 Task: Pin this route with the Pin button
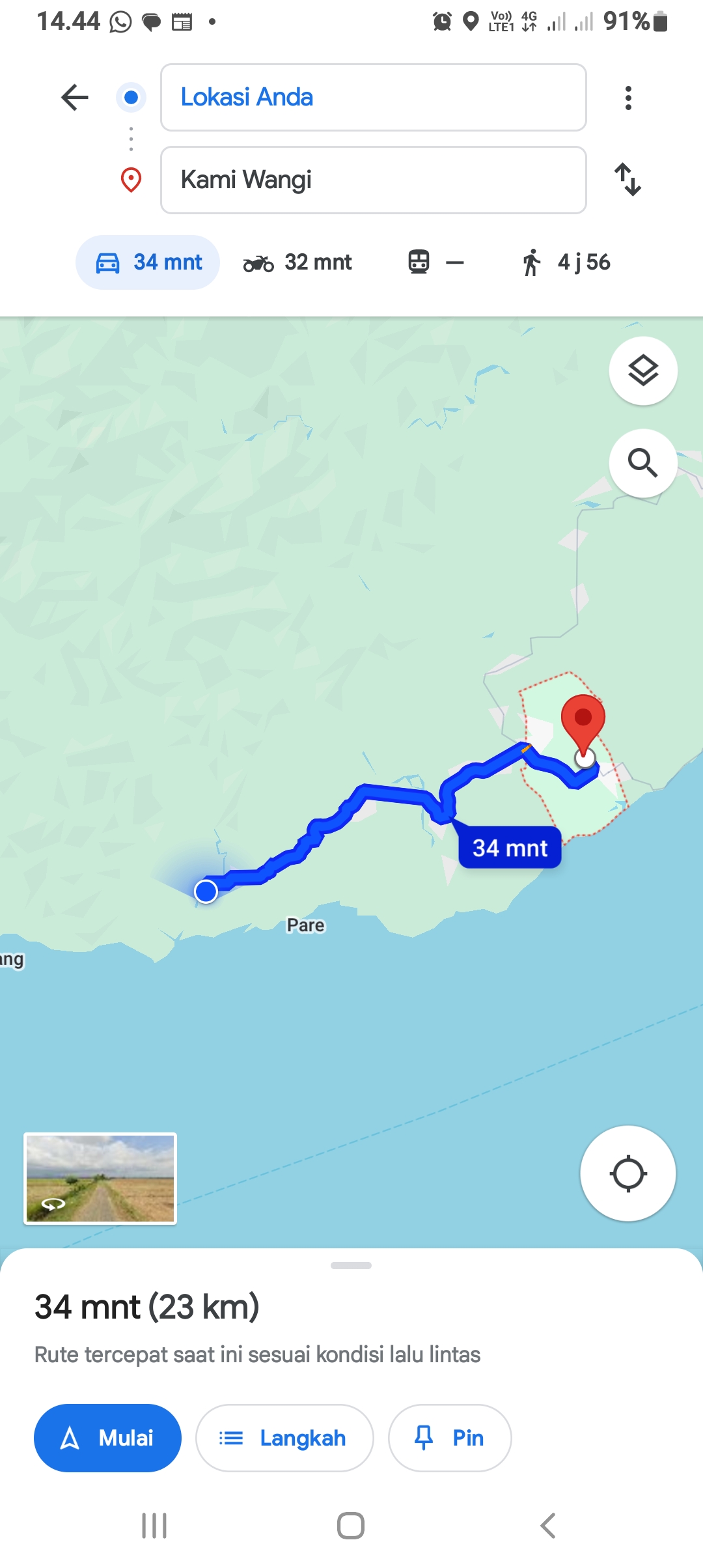450,1438
